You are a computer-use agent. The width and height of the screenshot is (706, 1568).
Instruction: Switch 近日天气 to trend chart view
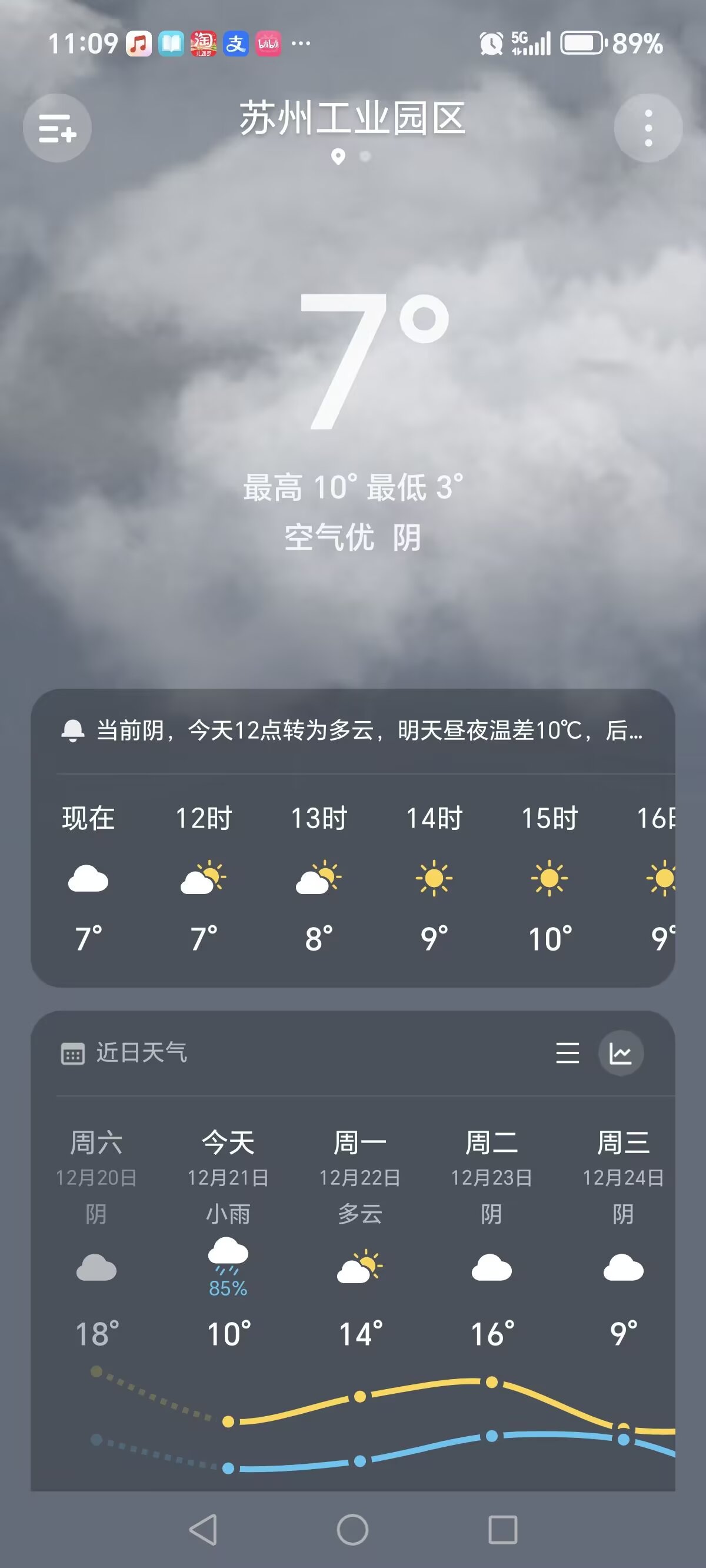tap(621, 1053)
